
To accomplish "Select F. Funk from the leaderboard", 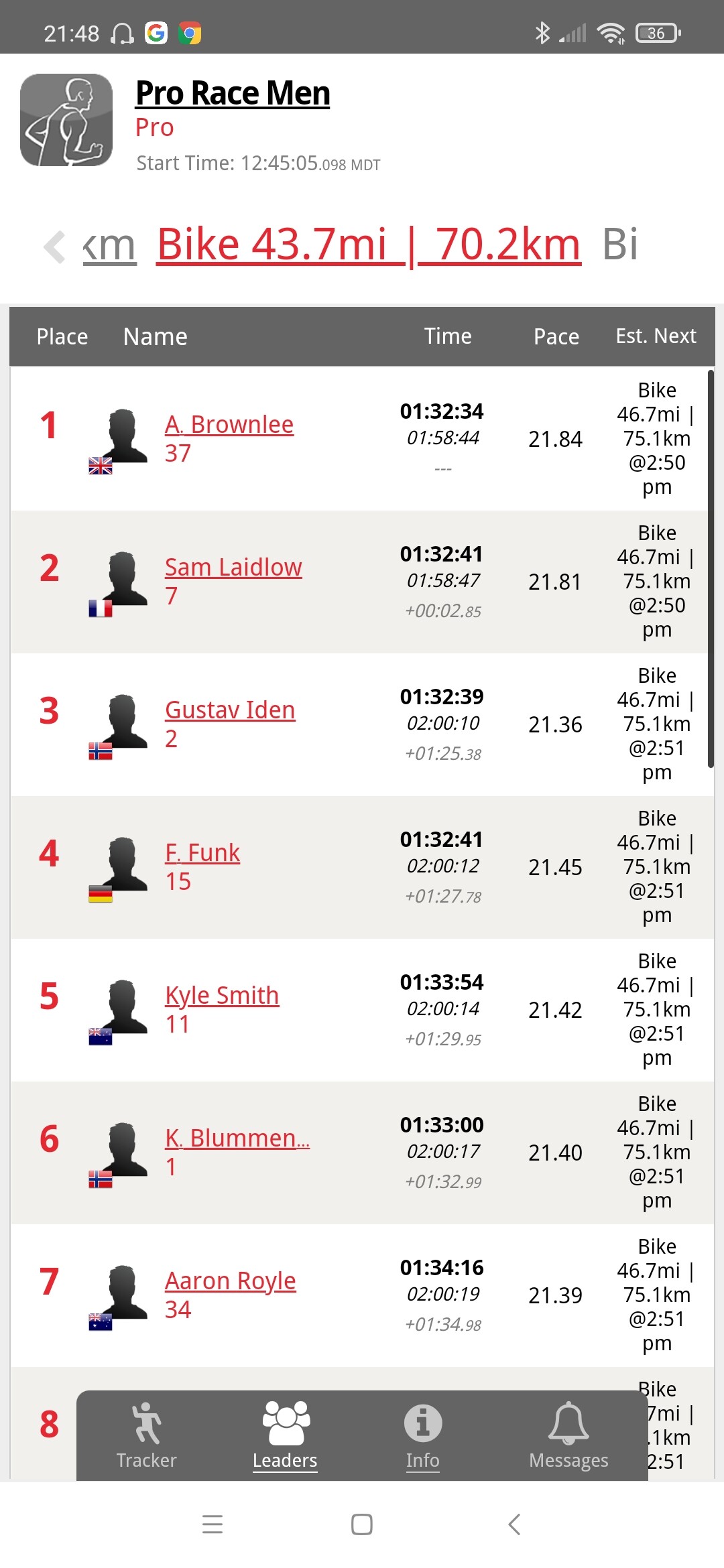I will (x=202, y=852).
